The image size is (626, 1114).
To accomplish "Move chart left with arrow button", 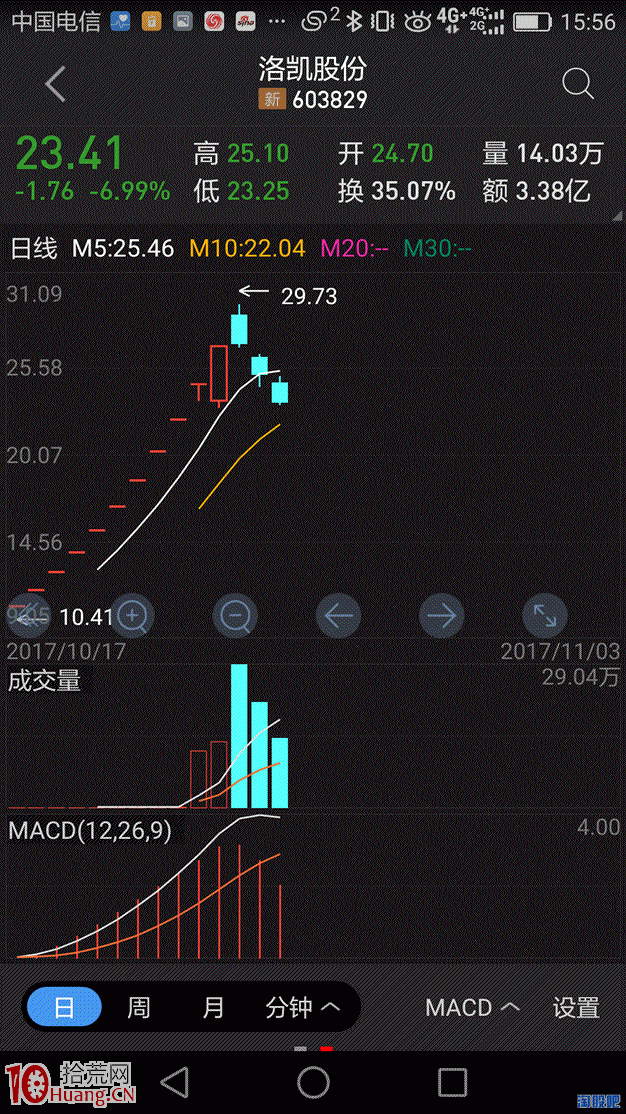I will pyautogui.click(x=338, y=615).
